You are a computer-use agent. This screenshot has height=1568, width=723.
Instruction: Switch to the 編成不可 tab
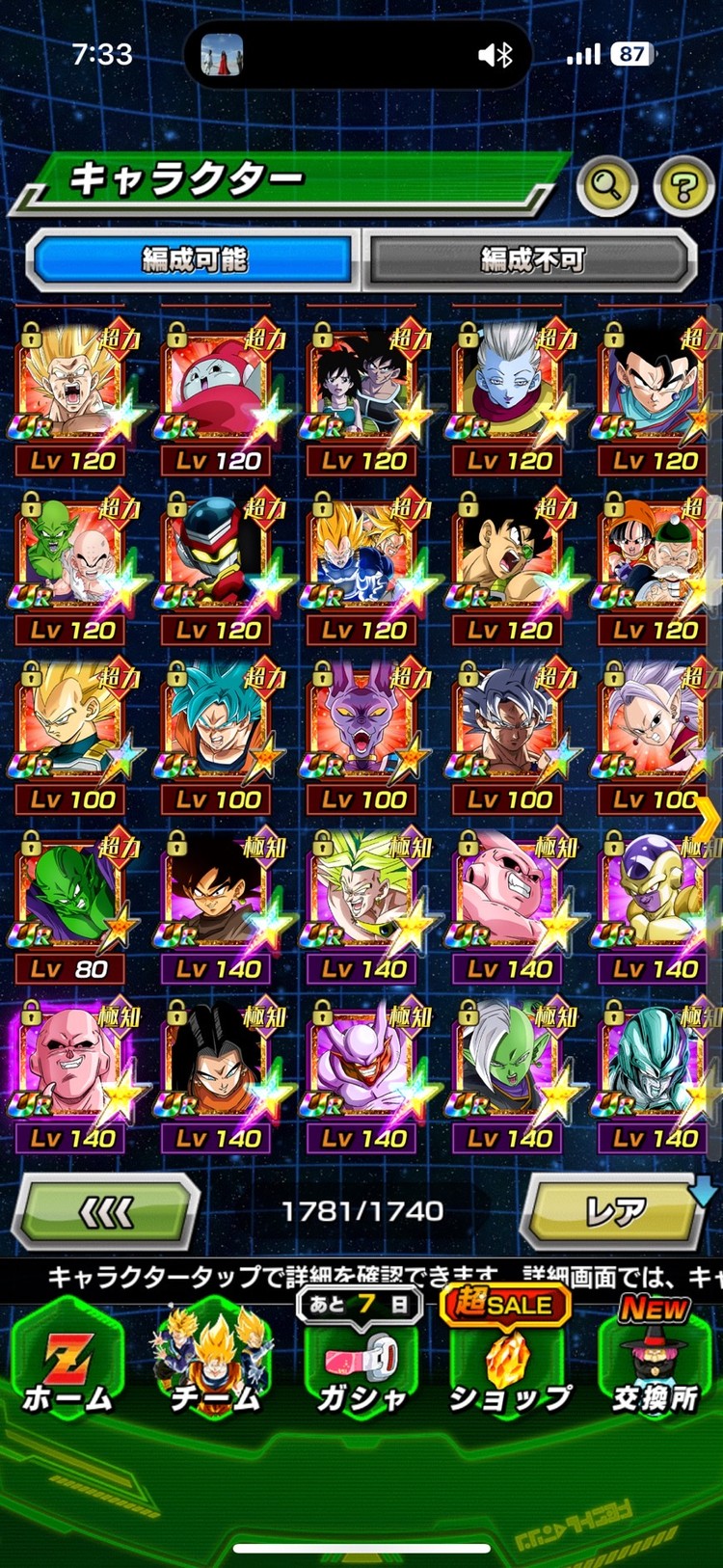click(x=531, y=259)
